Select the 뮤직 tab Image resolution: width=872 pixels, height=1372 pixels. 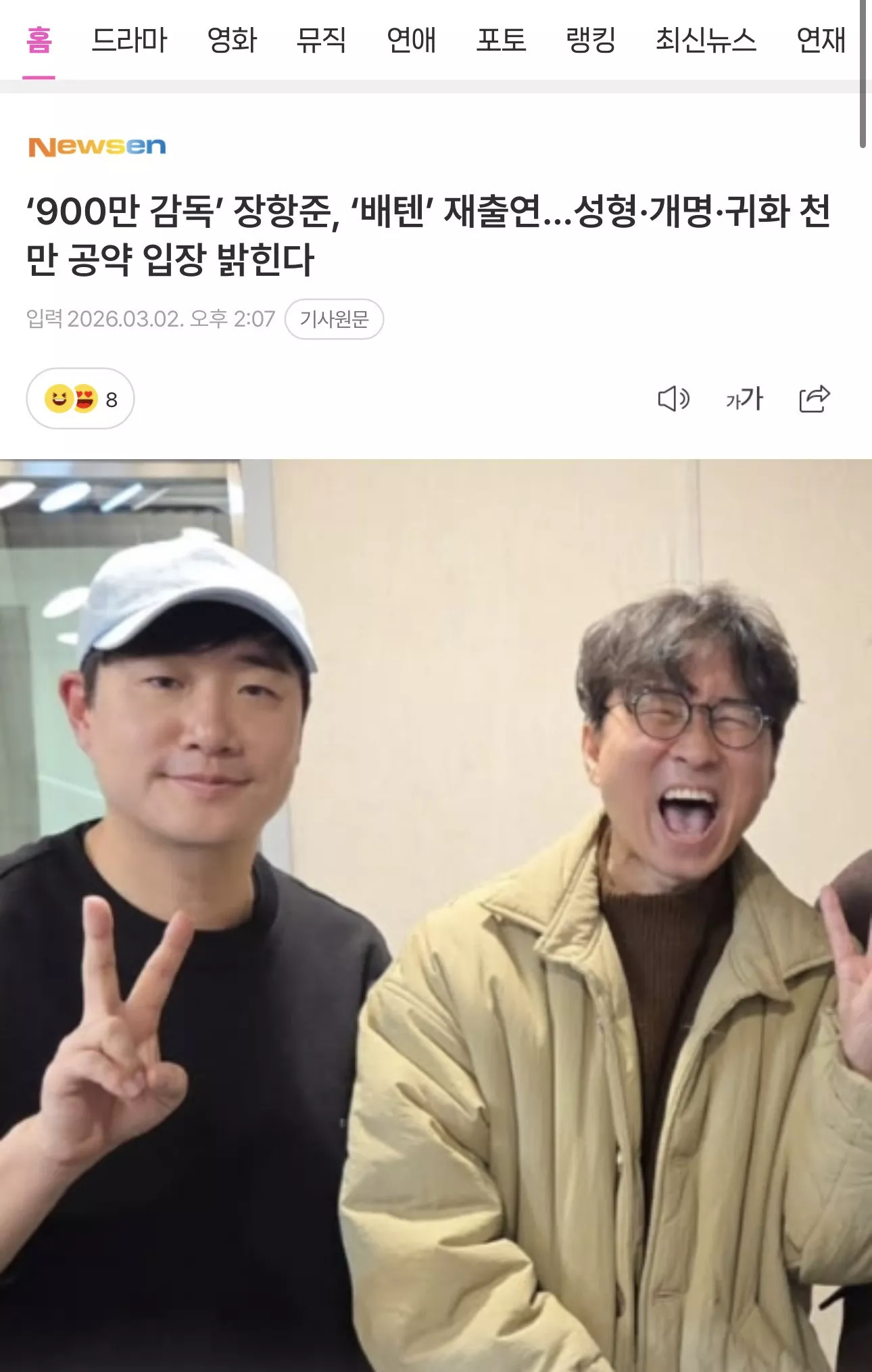[x=321, y=41]
